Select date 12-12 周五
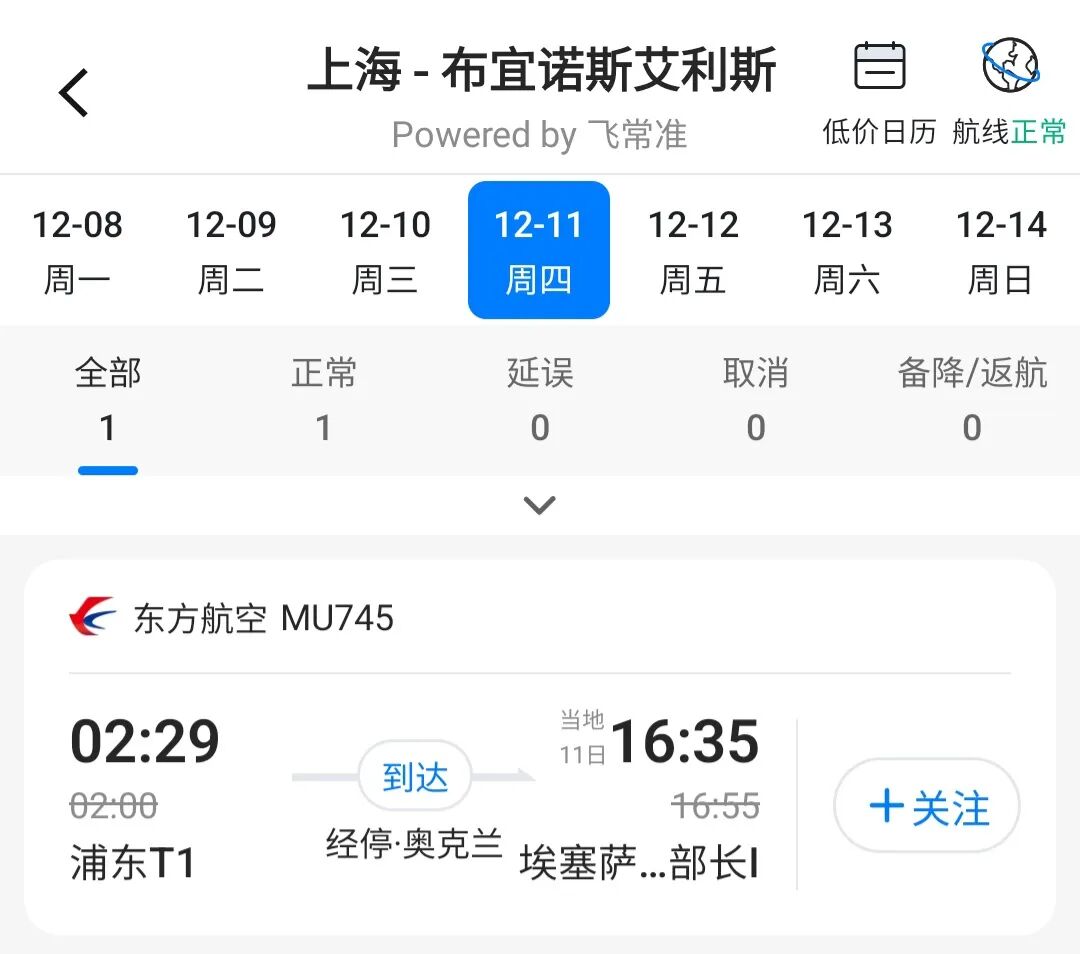The height and width of the screenshot is (954, 1080). 693,250
